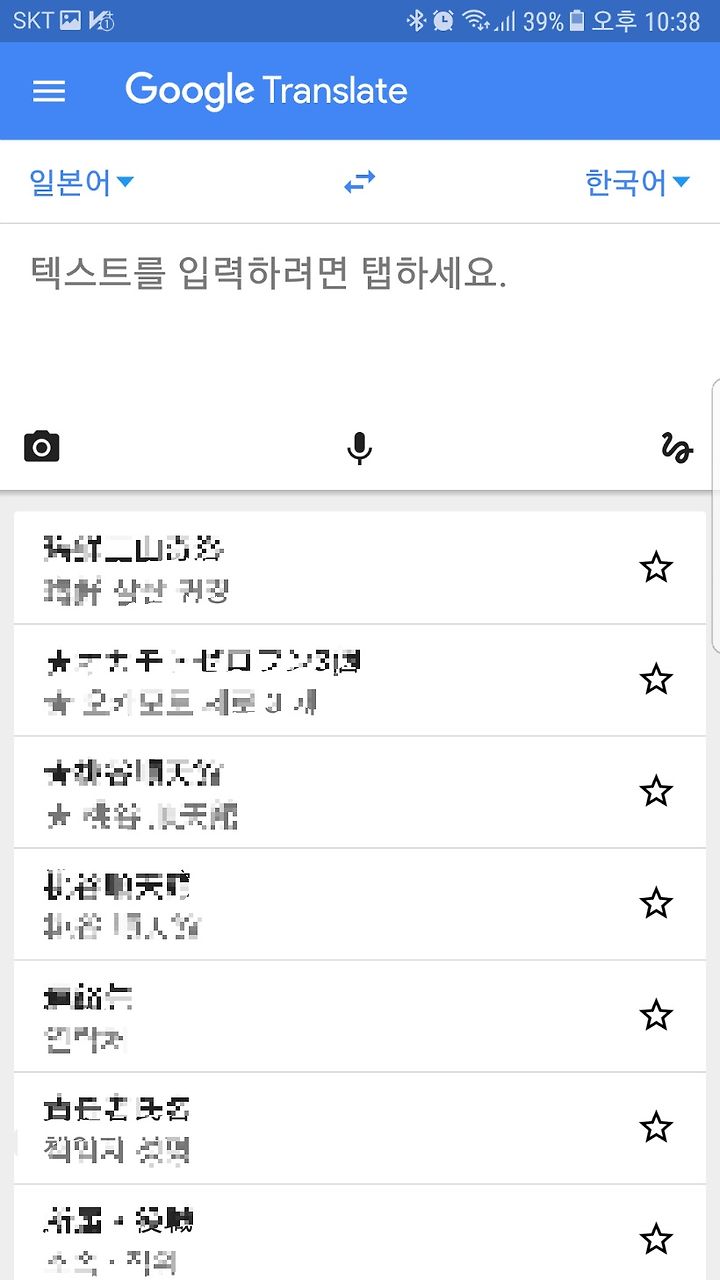Viewport: 720px width, 1280px height.
Task: Swap the source and target languages
Action: tap(360, 182)
